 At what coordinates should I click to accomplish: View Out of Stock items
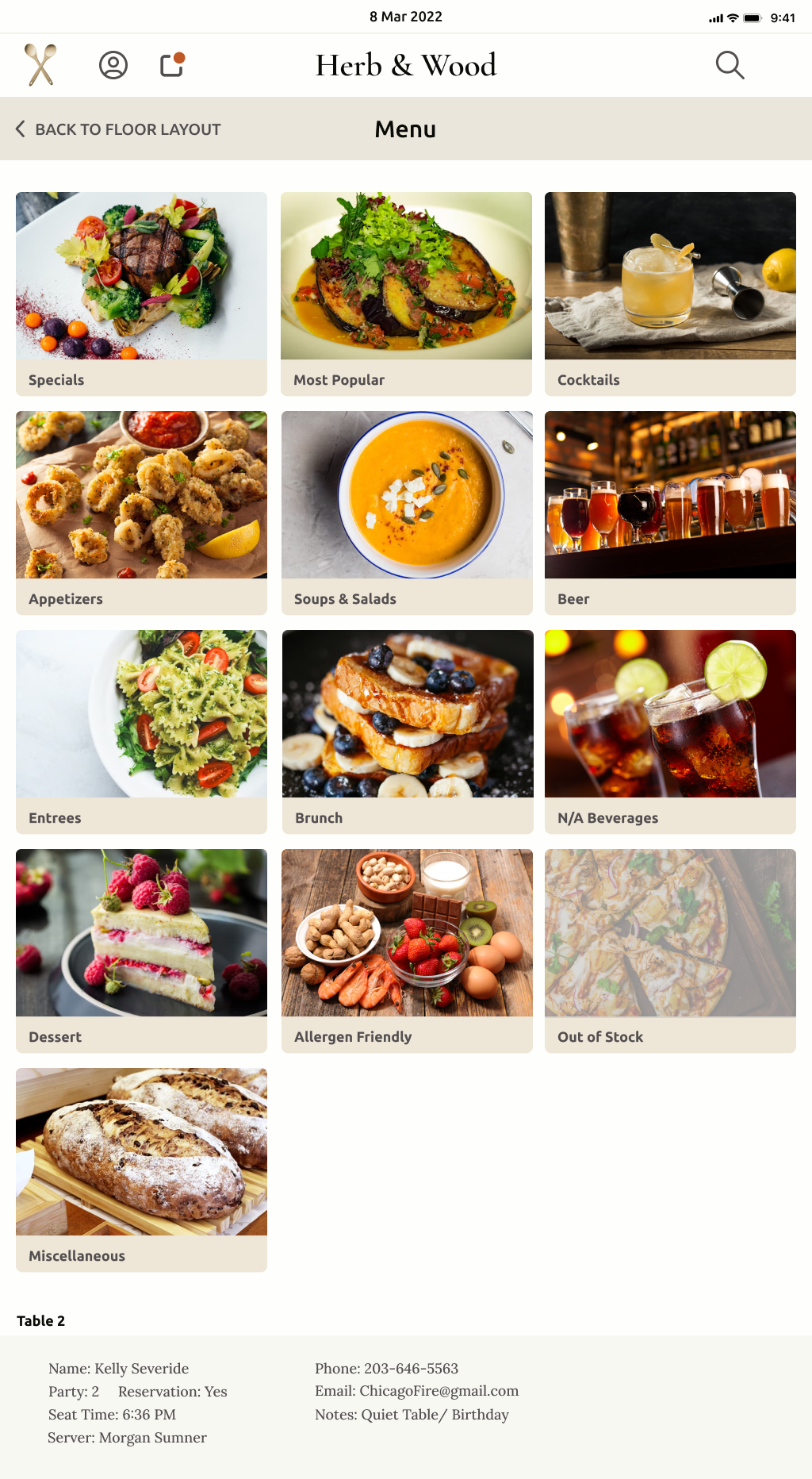(670, 951)
